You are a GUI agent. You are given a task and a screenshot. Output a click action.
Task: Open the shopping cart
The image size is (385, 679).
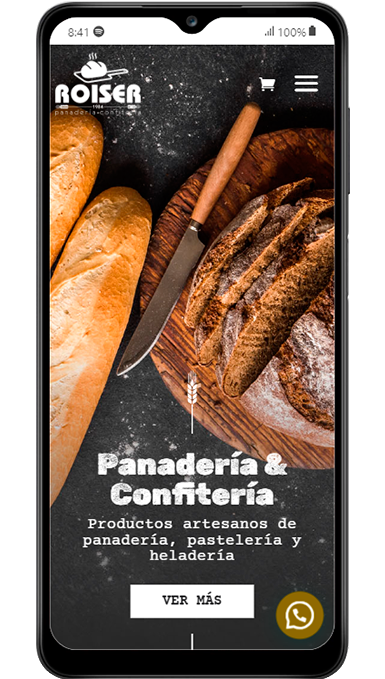pos(267,84)
